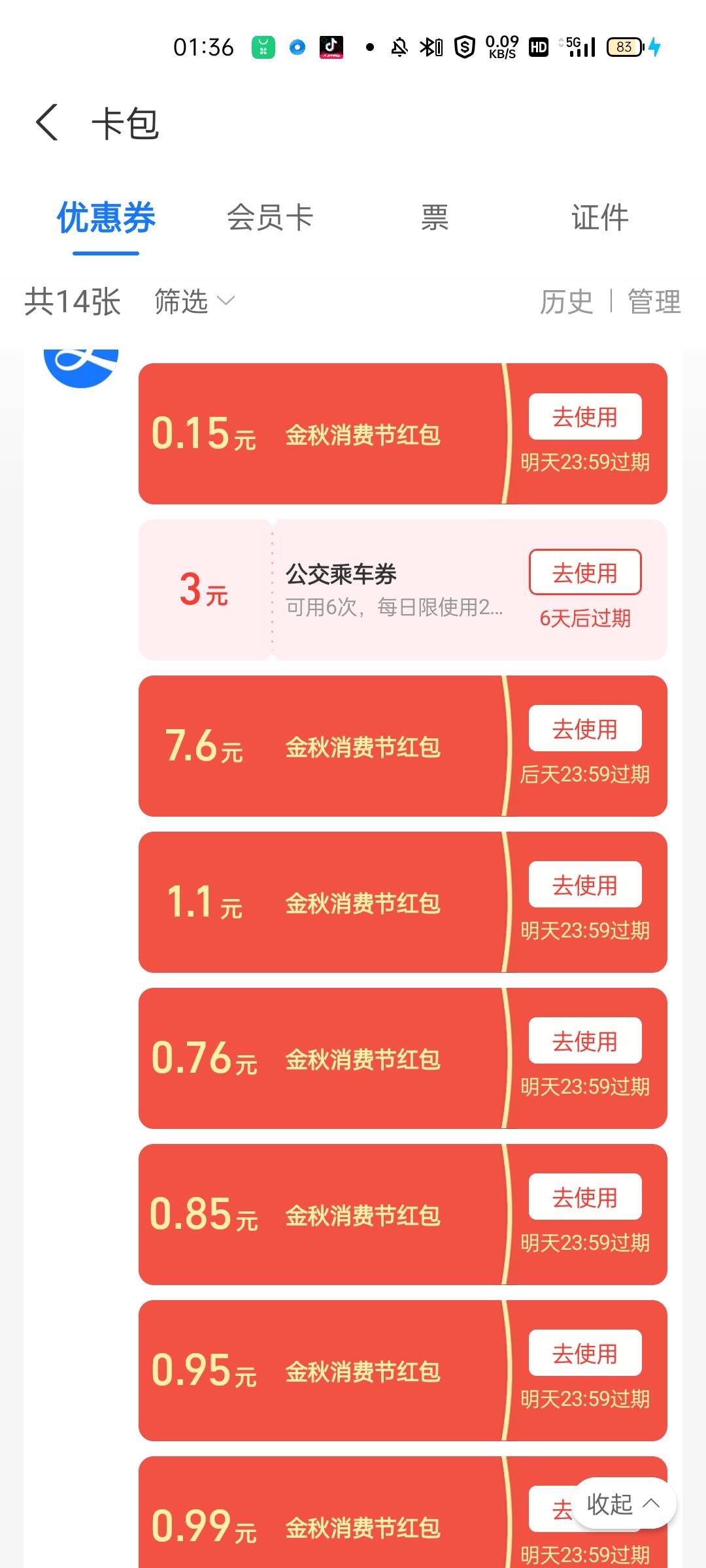Viewport: 706px width, 1568px height.
Task: Collapse the coupon list with 收起
Action: click(x=624, y=1504)
